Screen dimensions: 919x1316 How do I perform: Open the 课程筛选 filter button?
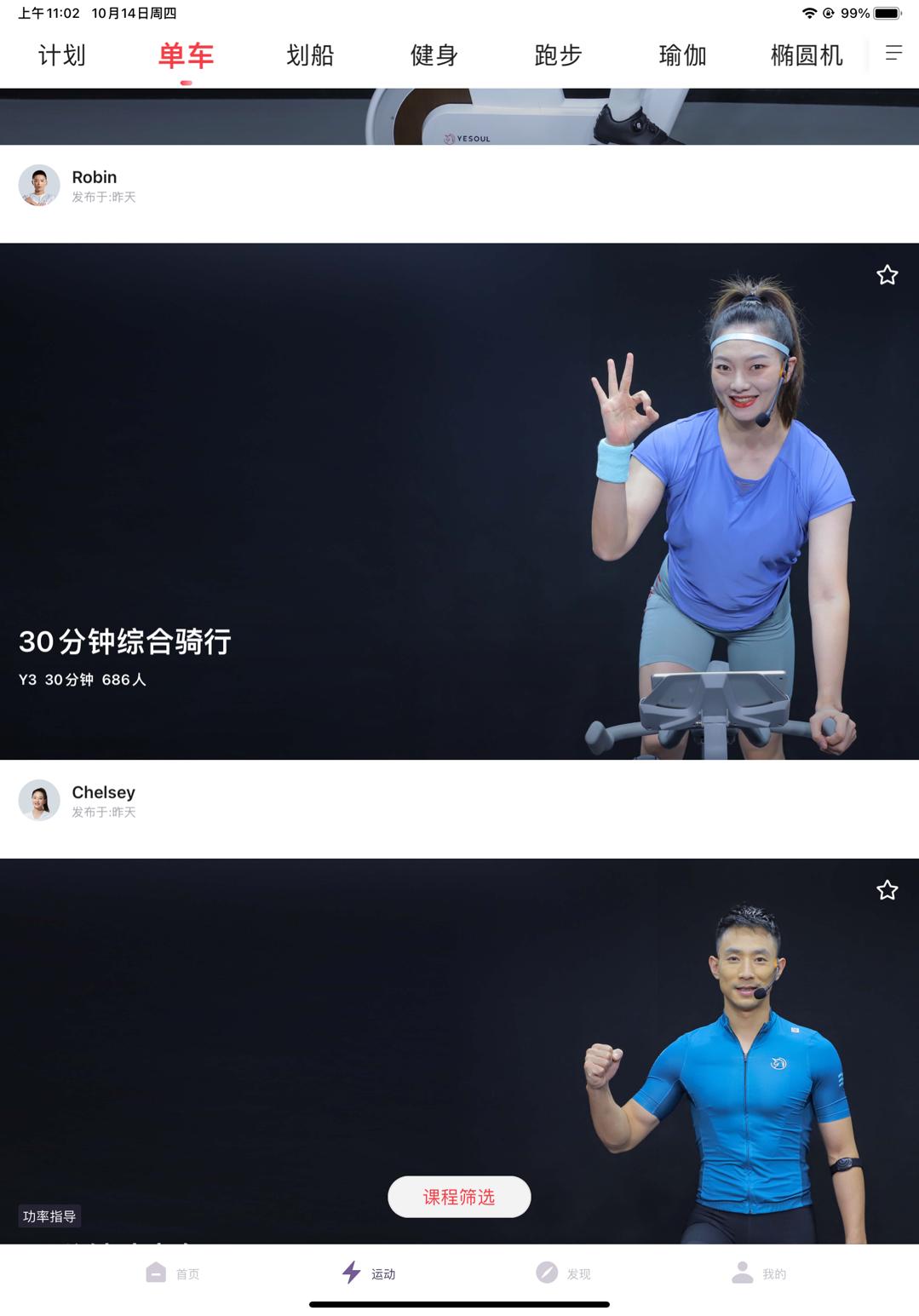pos(459,1197)
